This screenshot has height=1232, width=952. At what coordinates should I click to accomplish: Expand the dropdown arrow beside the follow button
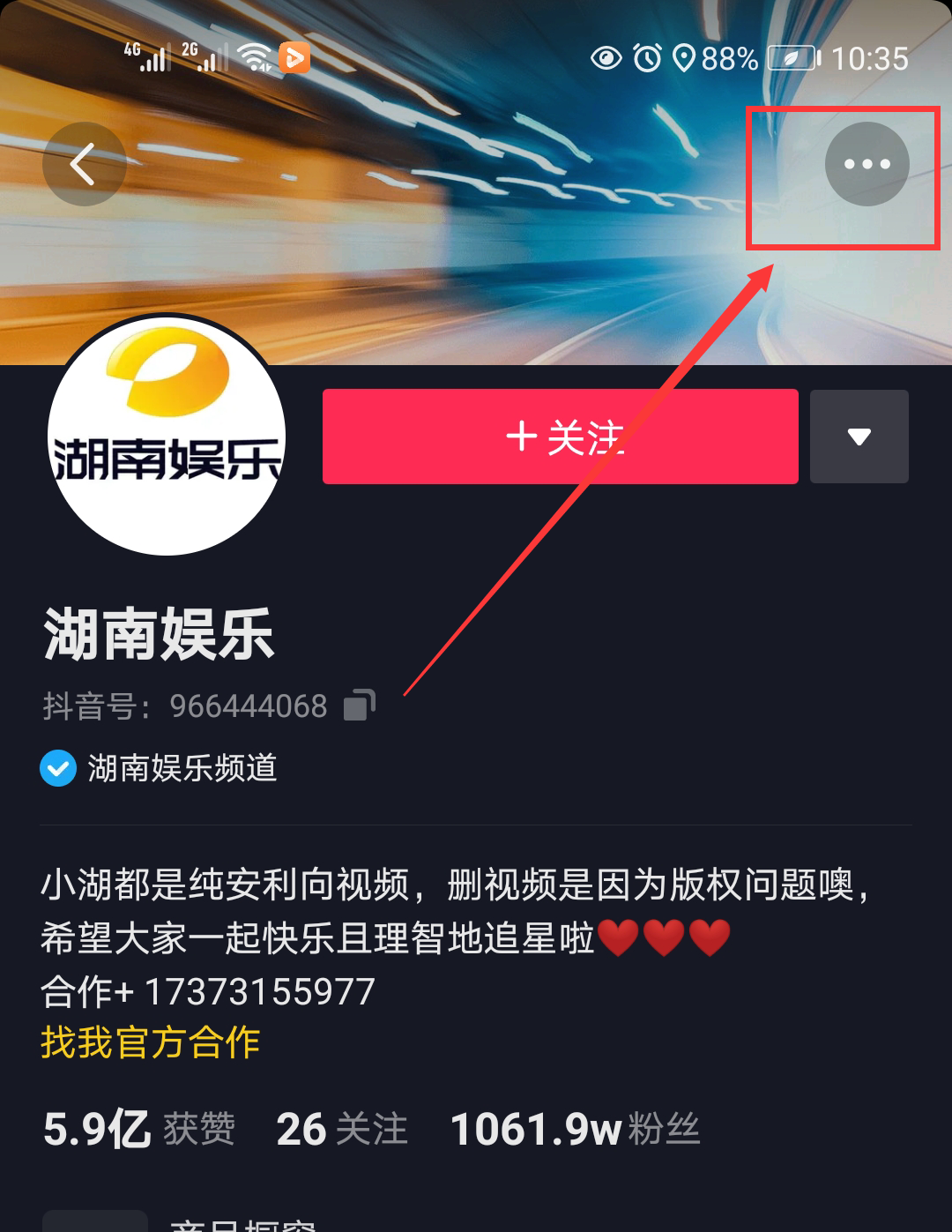coord(859,437)
